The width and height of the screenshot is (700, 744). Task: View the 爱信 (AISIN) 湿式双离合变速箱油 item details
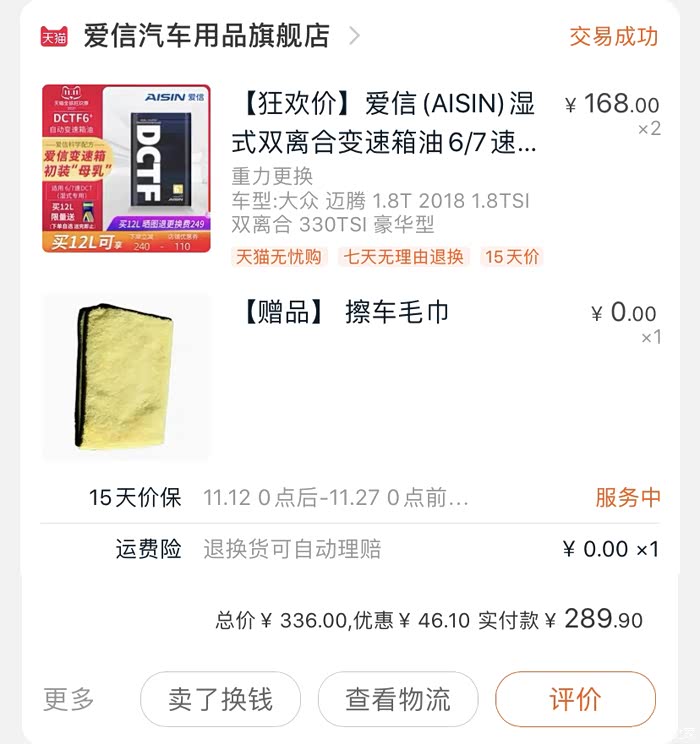tap(390, 123)
